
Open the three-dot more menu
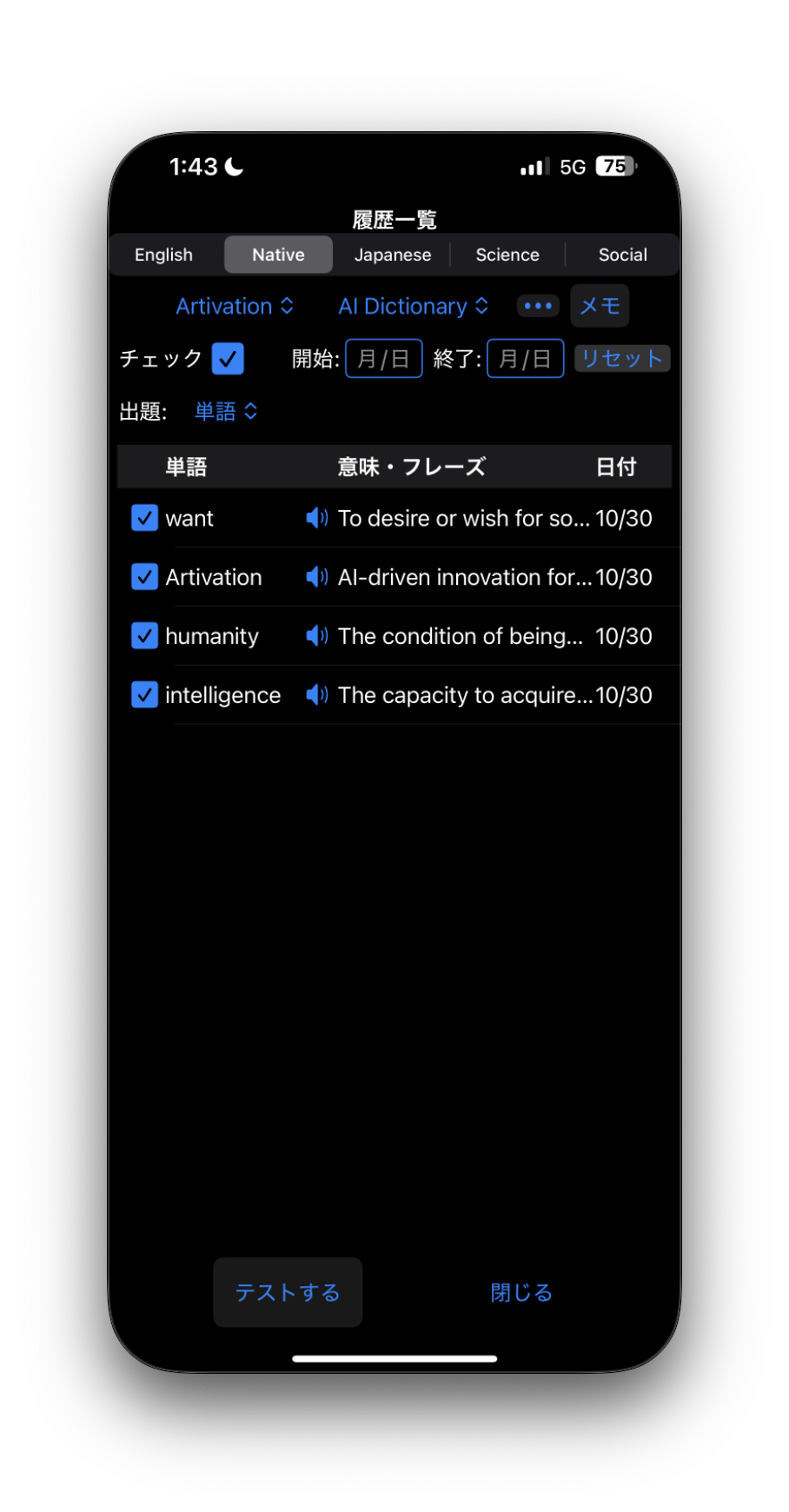[538, 306]
